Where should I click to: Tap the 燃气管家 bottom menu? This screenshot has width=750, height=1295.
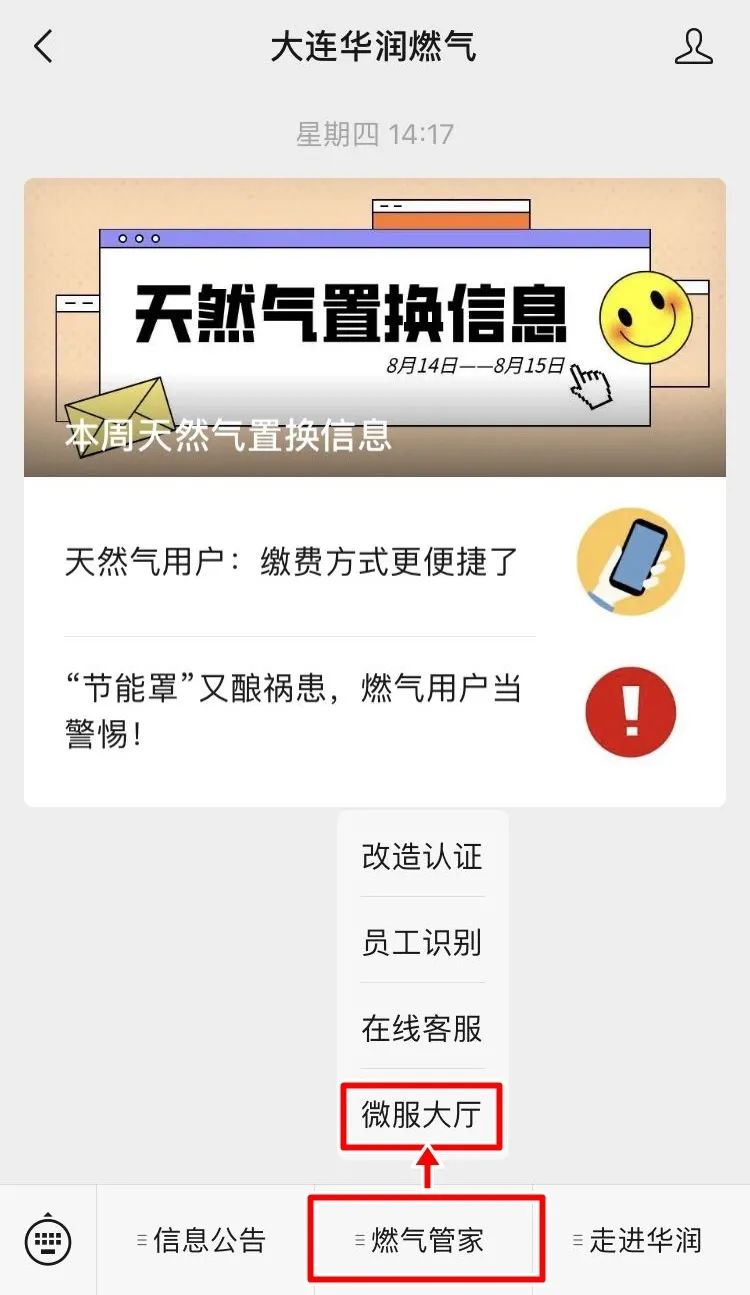tap(426, 1240)
